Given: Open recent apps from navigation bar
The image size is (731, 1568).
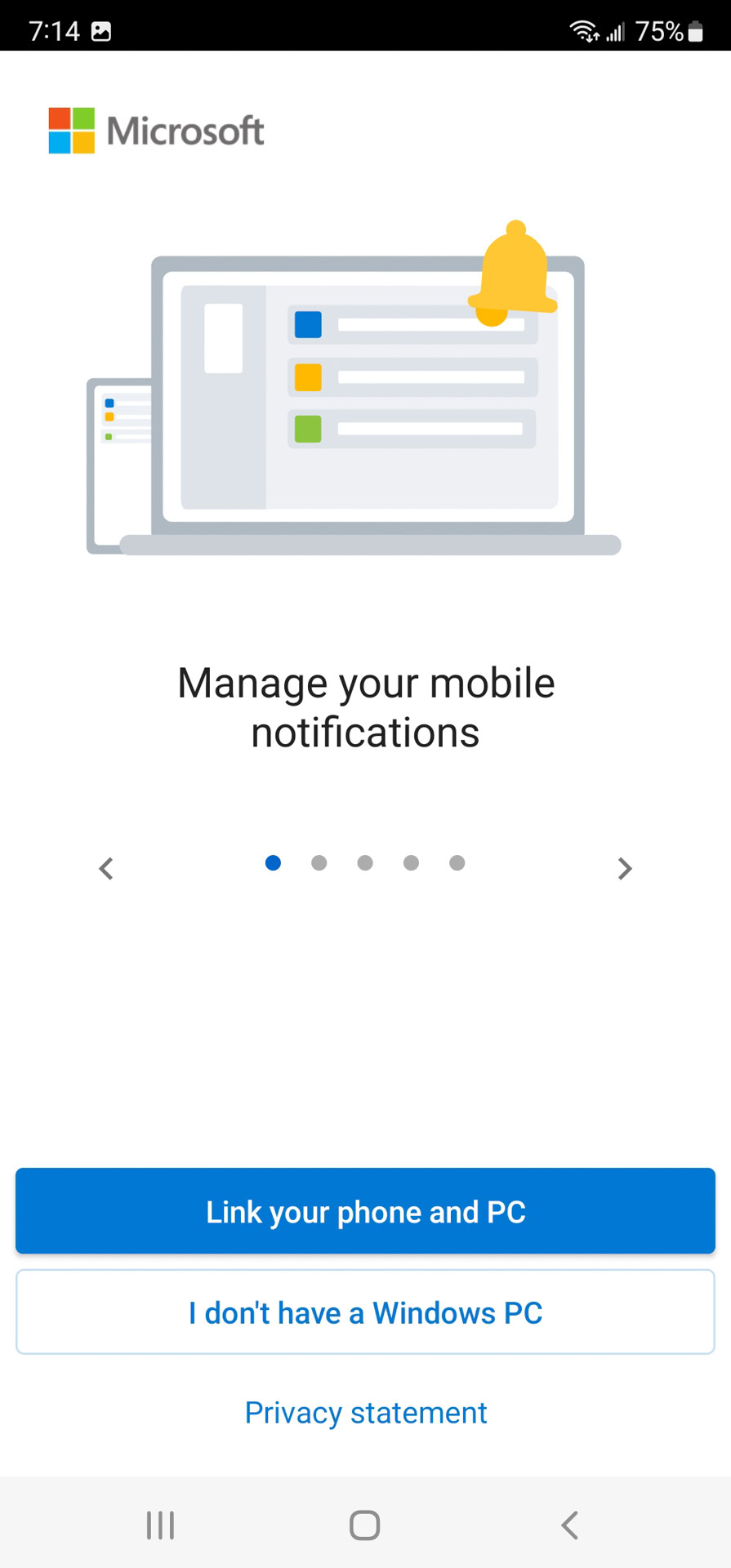Looking at the screenshot, I should click(160, 1525).
